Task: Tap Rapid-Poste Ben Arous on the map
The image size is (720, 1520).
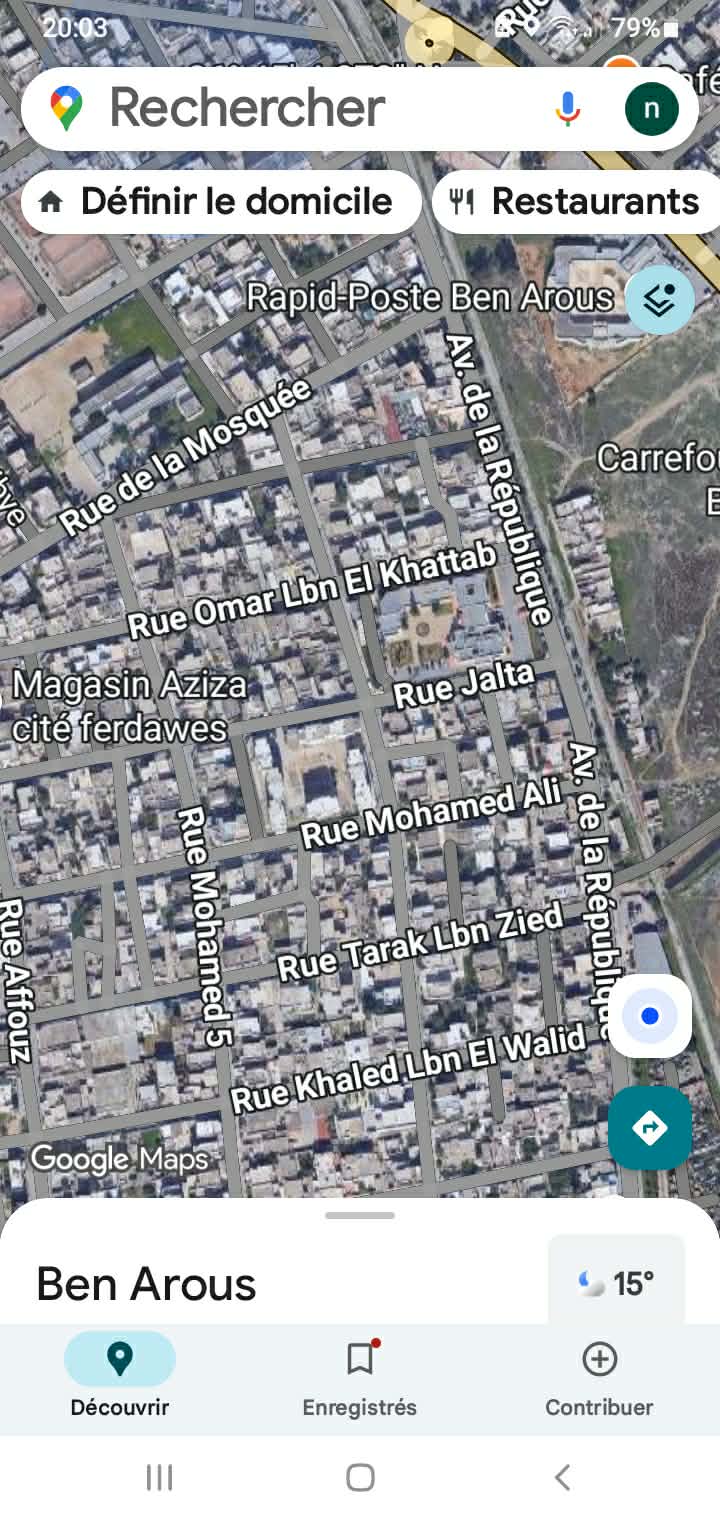Action: coord(432,297)
